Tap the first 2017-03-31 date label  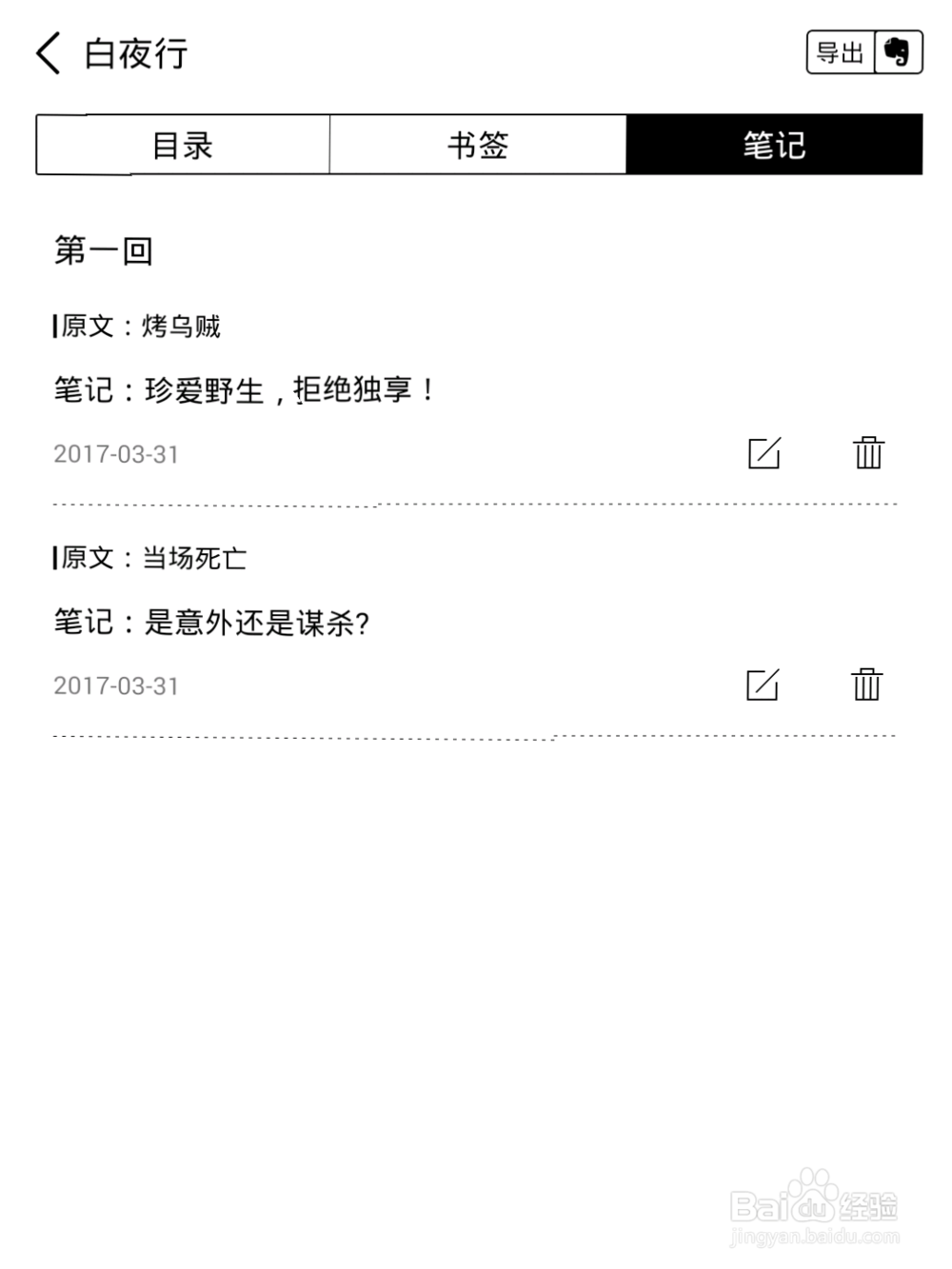116,454
